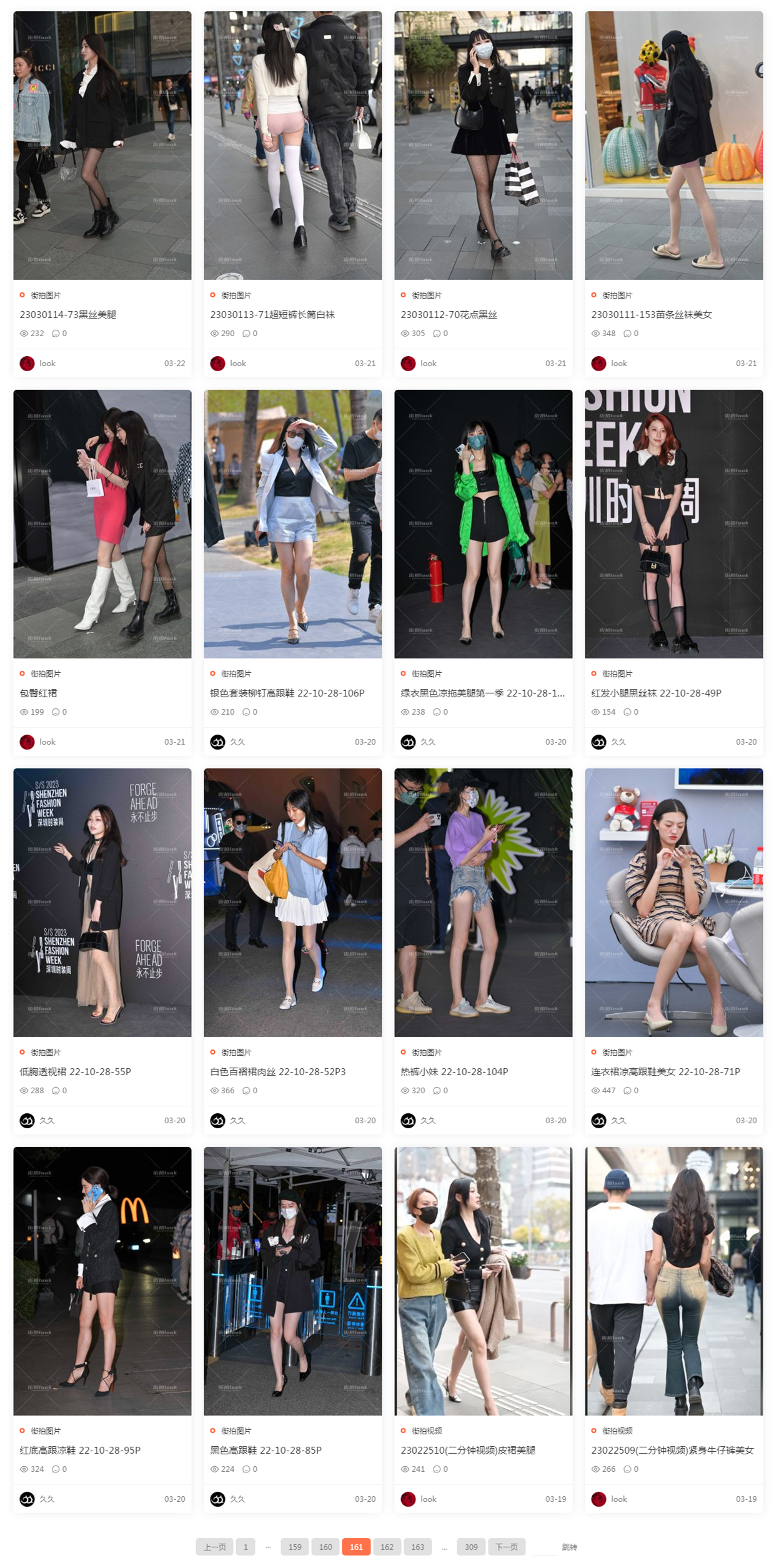
Task: Go to next page 下一页
Action: tap(507, 1547)
